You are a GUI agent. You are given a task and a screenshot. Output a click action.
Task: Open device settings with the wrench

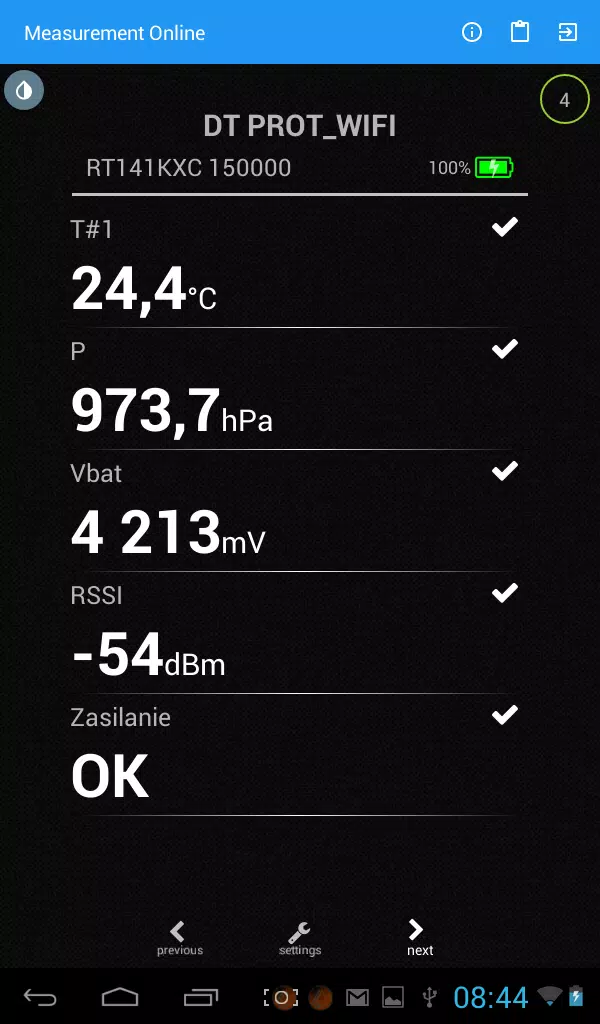[300, 938]
